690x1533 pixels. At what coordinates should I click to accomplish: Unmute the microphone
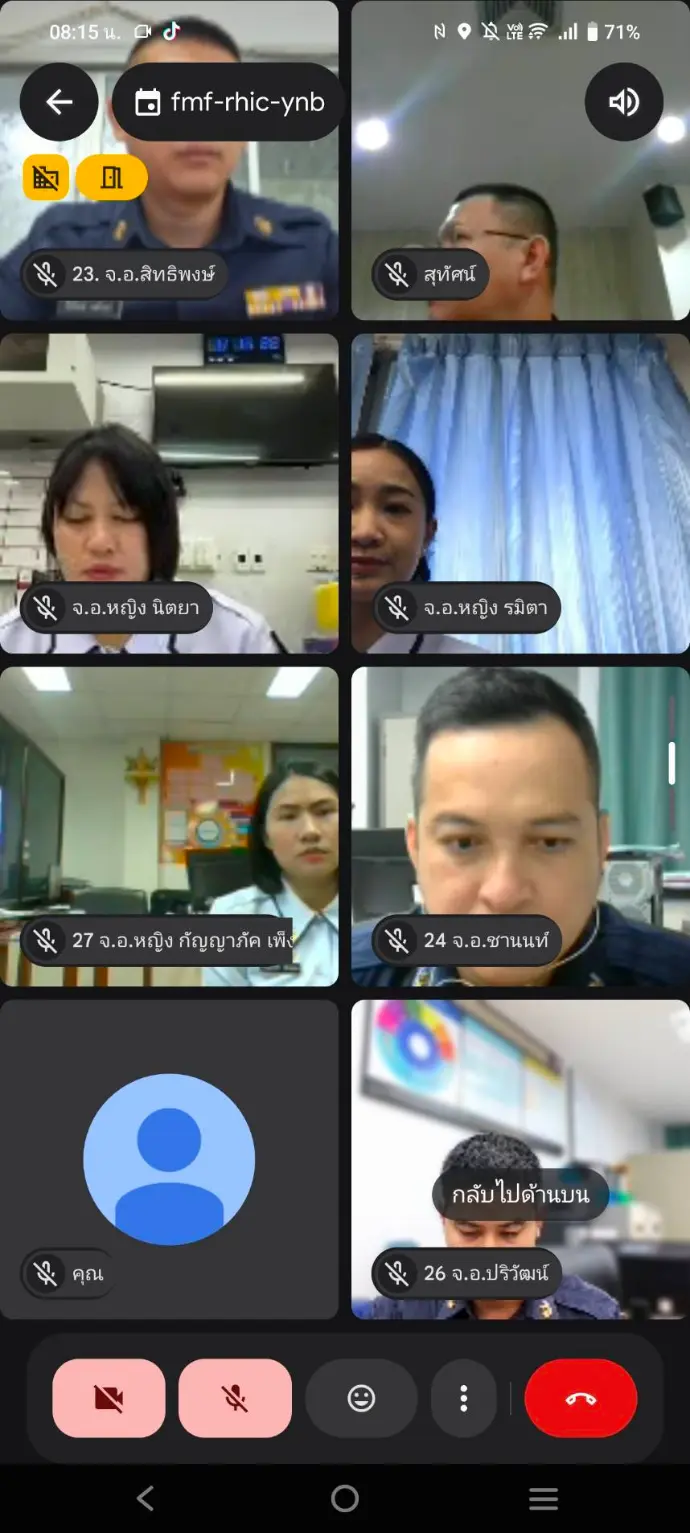coord(235,1398)
